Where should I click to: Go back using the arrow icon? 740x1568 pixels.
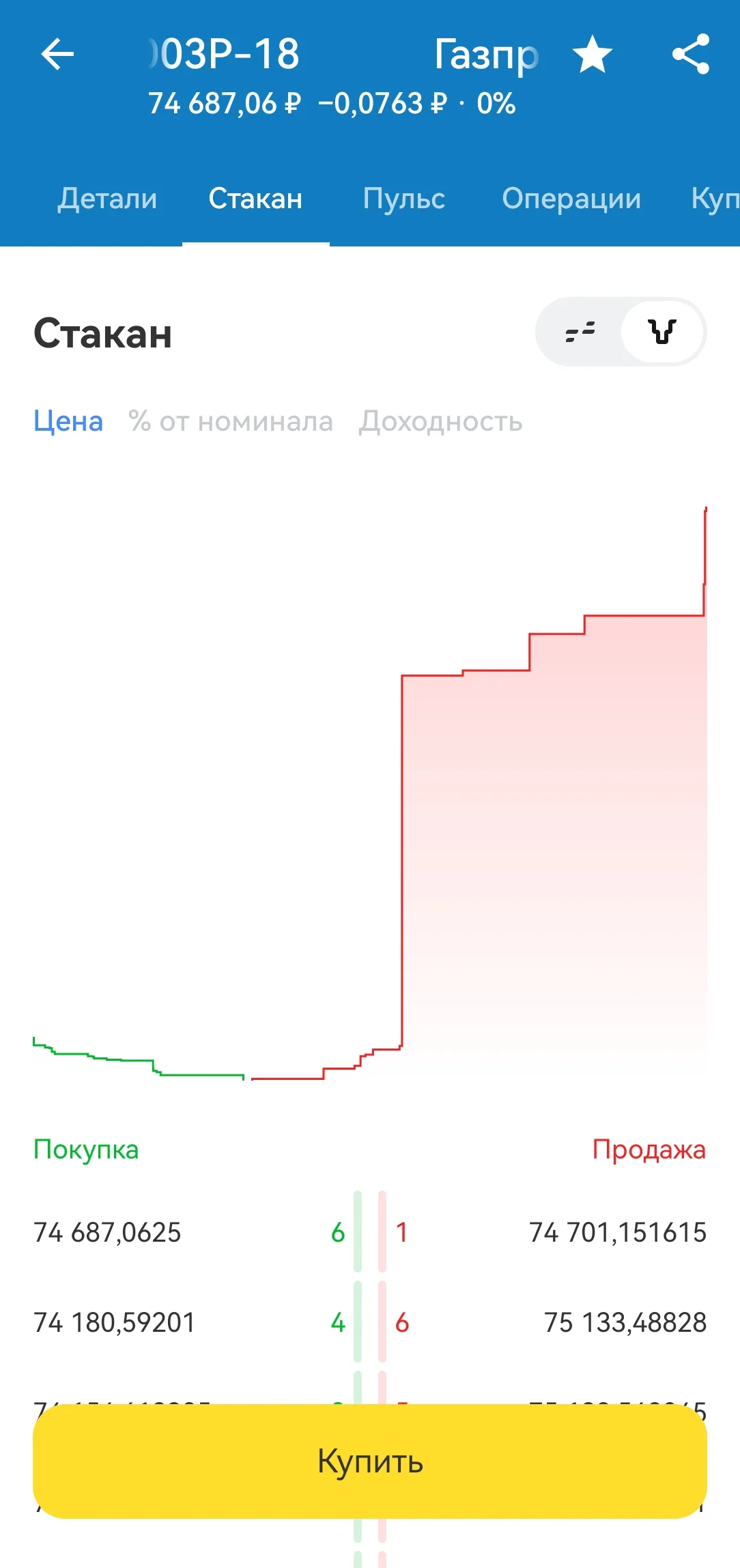[57, 55]
